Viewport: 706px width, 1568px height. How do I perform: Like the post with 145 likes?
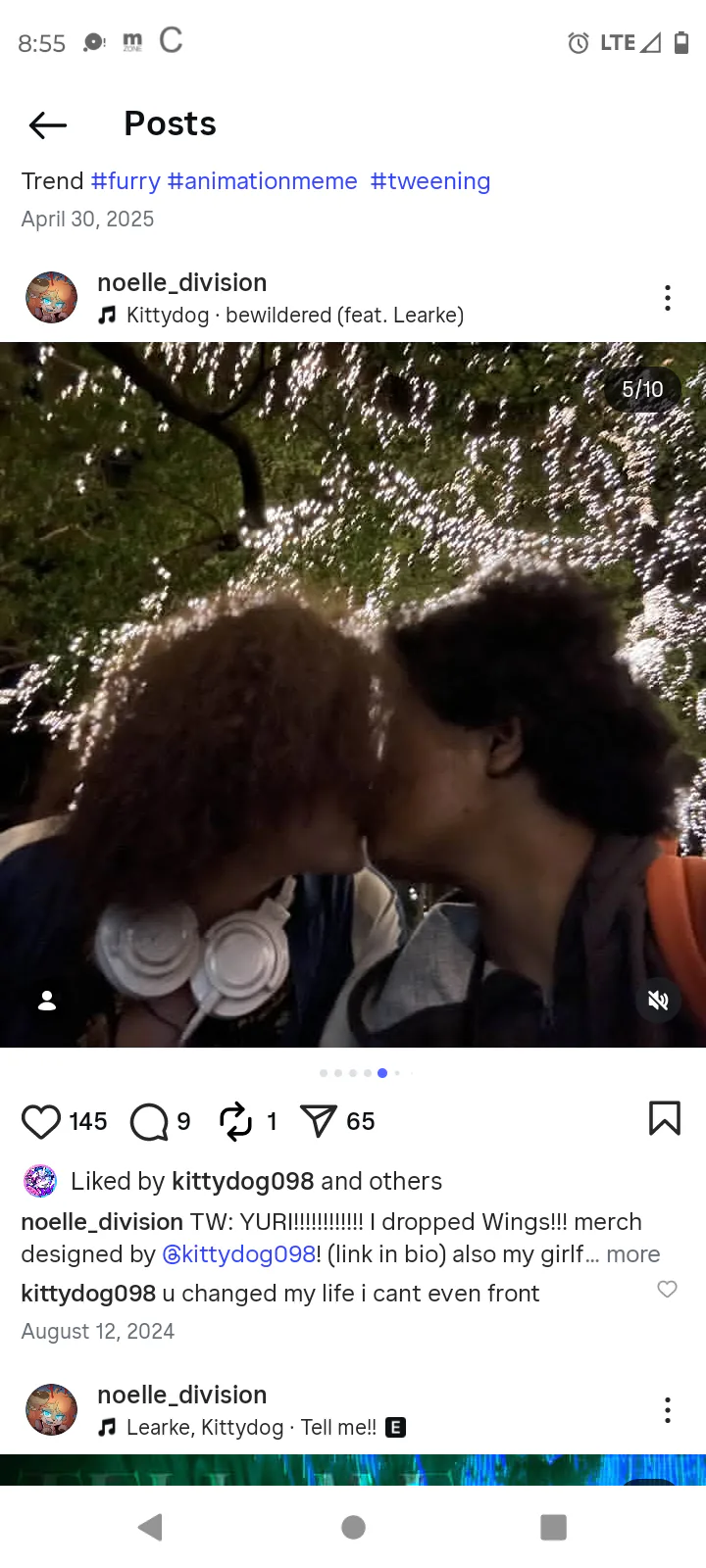[41, 1121]
